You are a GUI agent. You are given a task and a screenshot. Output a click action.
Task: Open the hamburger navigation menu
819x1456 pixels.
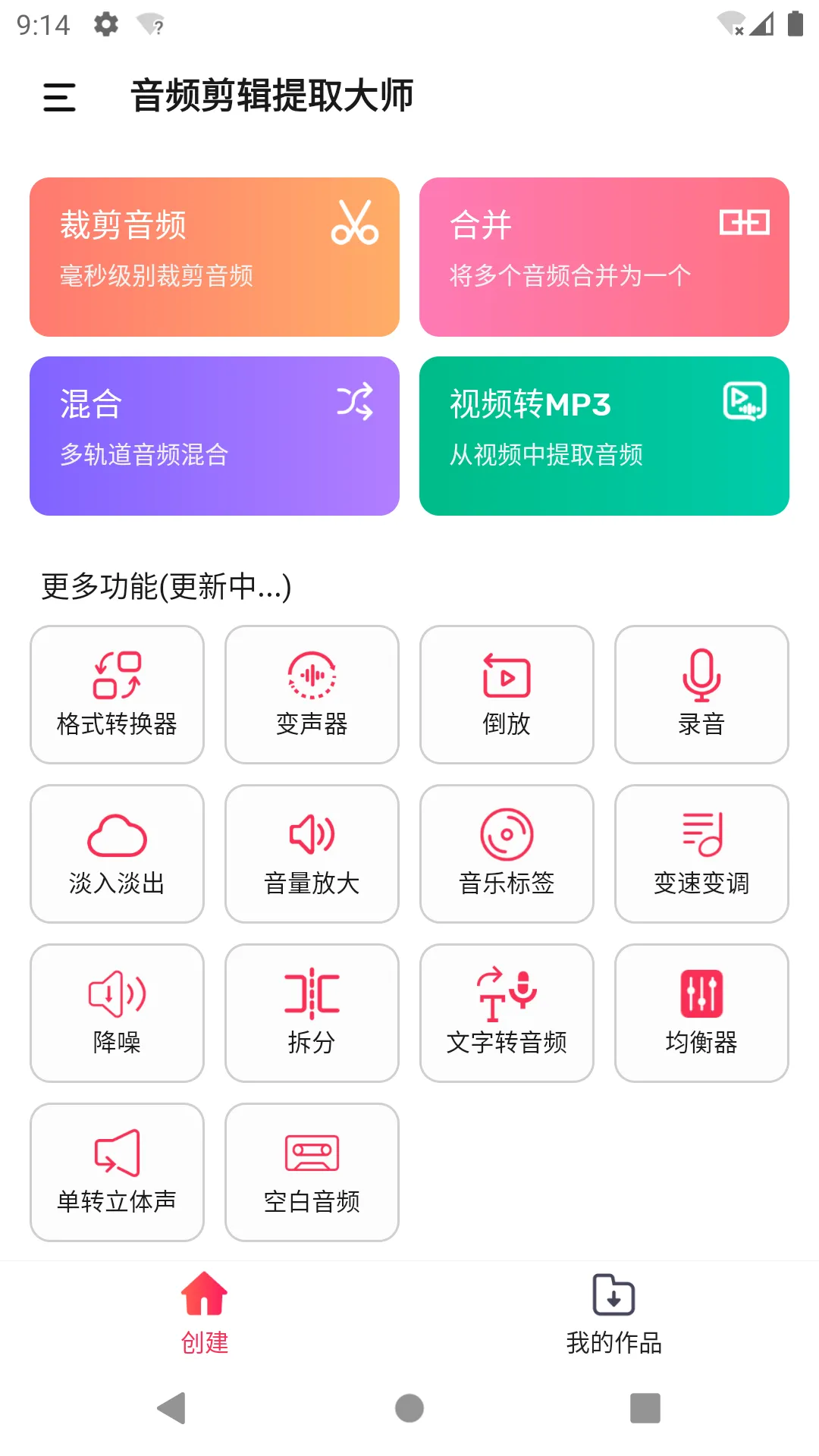pyautogui.click(x=58, y=96)
